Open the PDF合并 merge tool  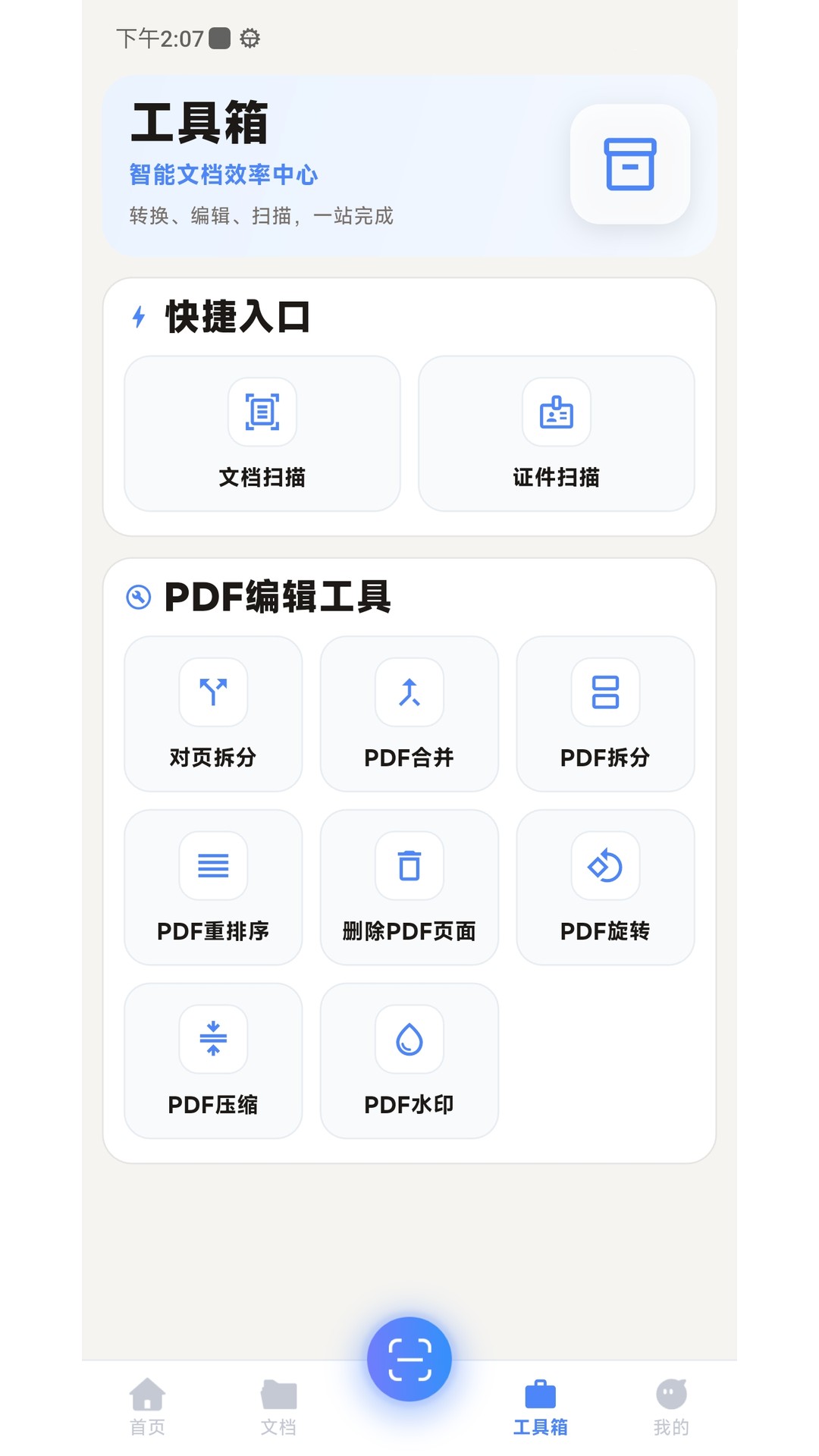coord(409,714)
